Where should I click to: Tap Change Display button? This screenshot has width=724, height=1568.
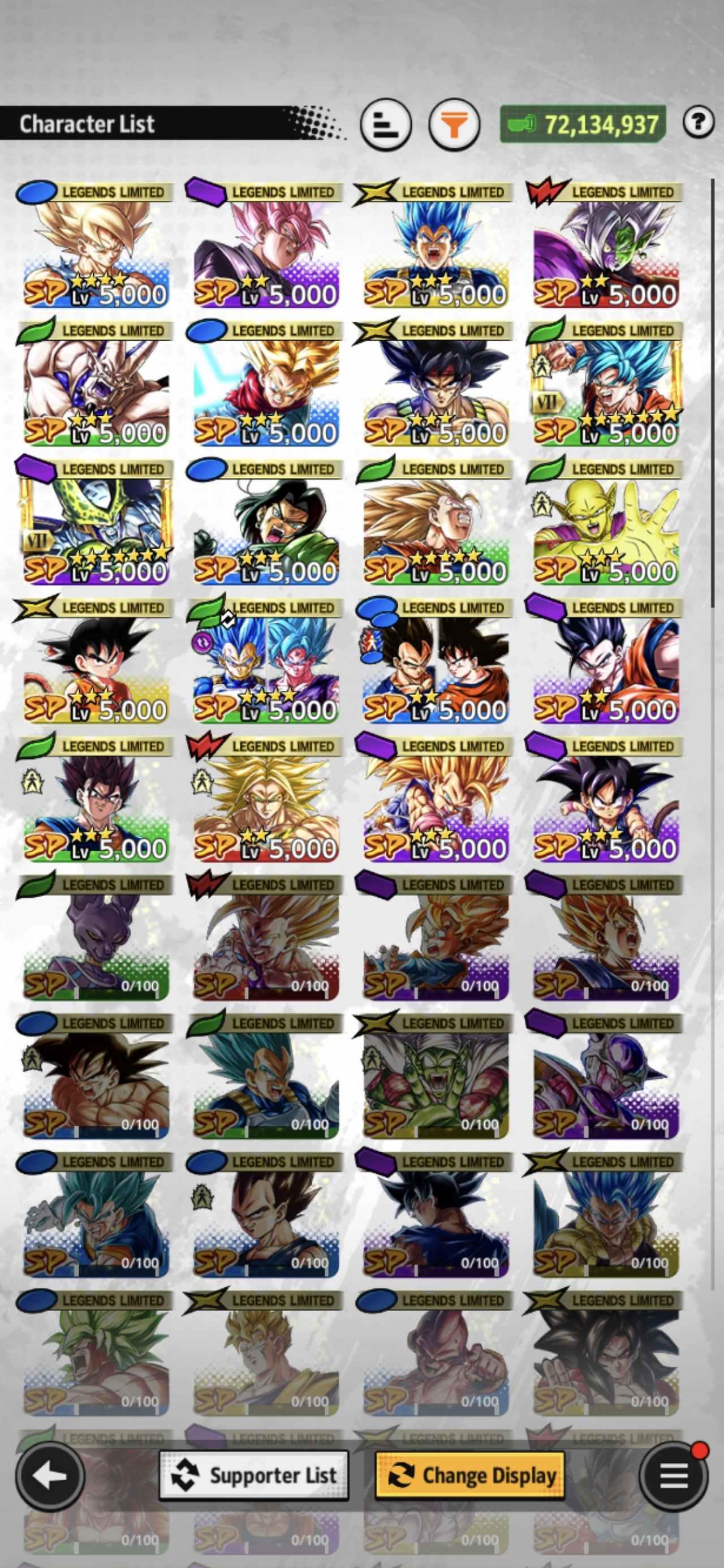tap(469, 1475)
